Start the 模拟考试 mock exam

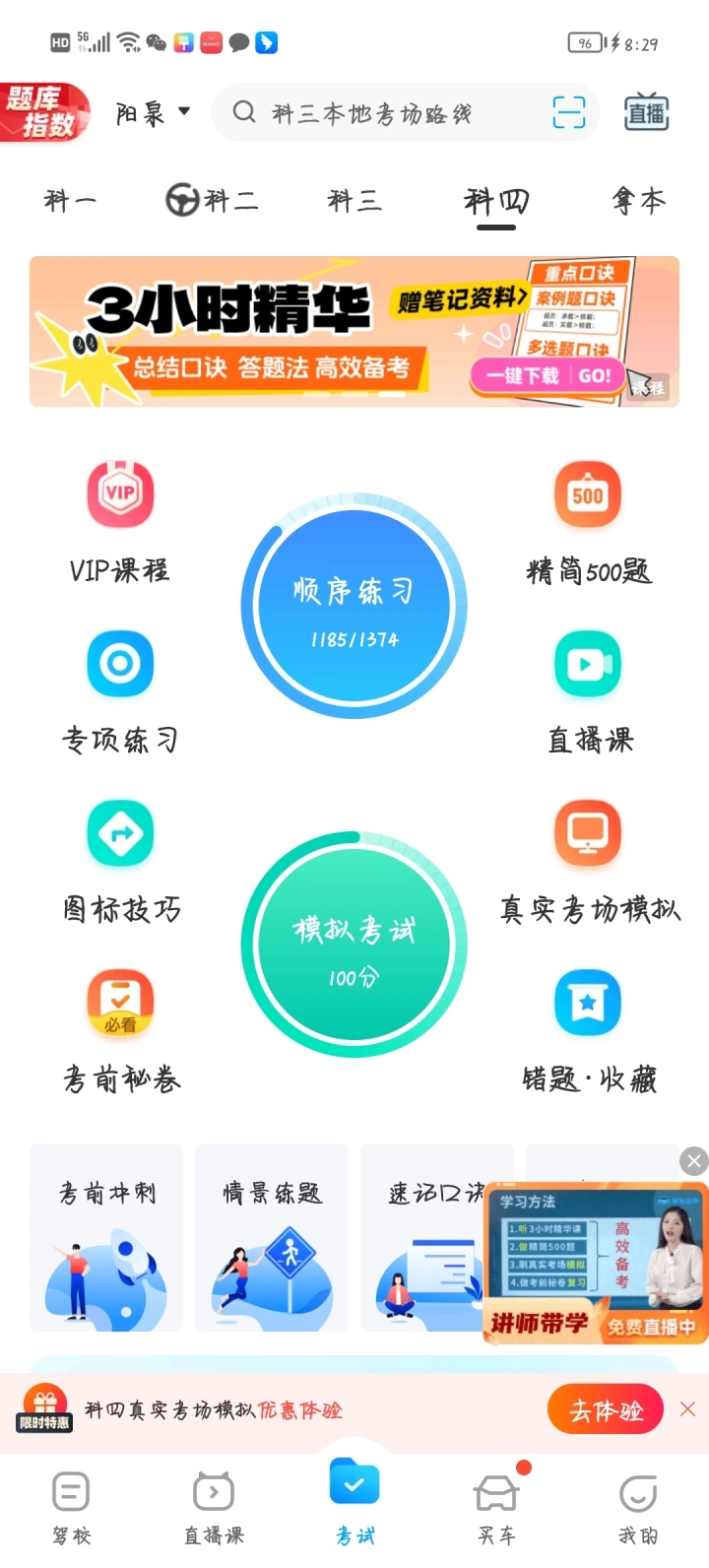tap(354, 946)
